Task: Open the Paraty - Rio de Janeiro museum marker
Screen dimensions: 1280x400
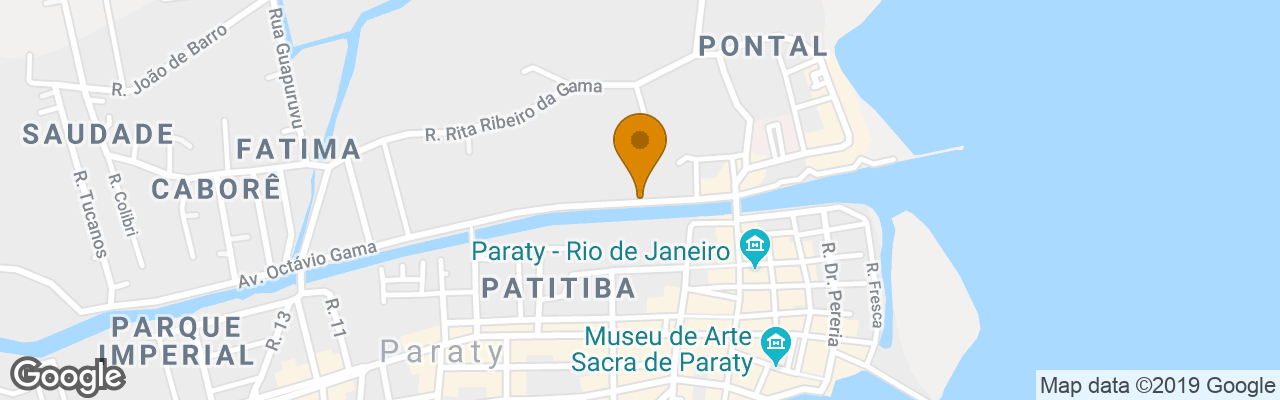Action: 754,246
